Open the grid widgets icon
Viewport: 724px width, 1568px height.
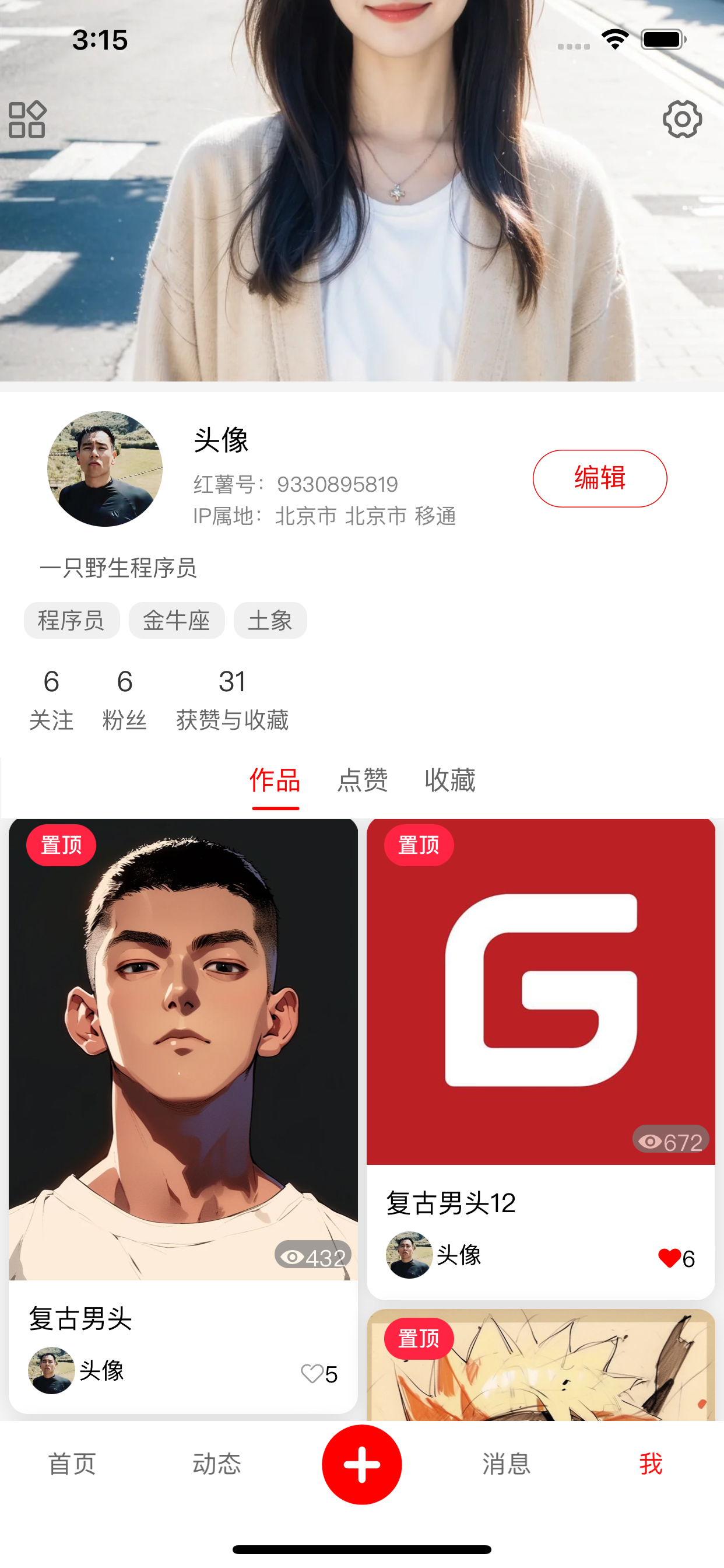[27, 120]
